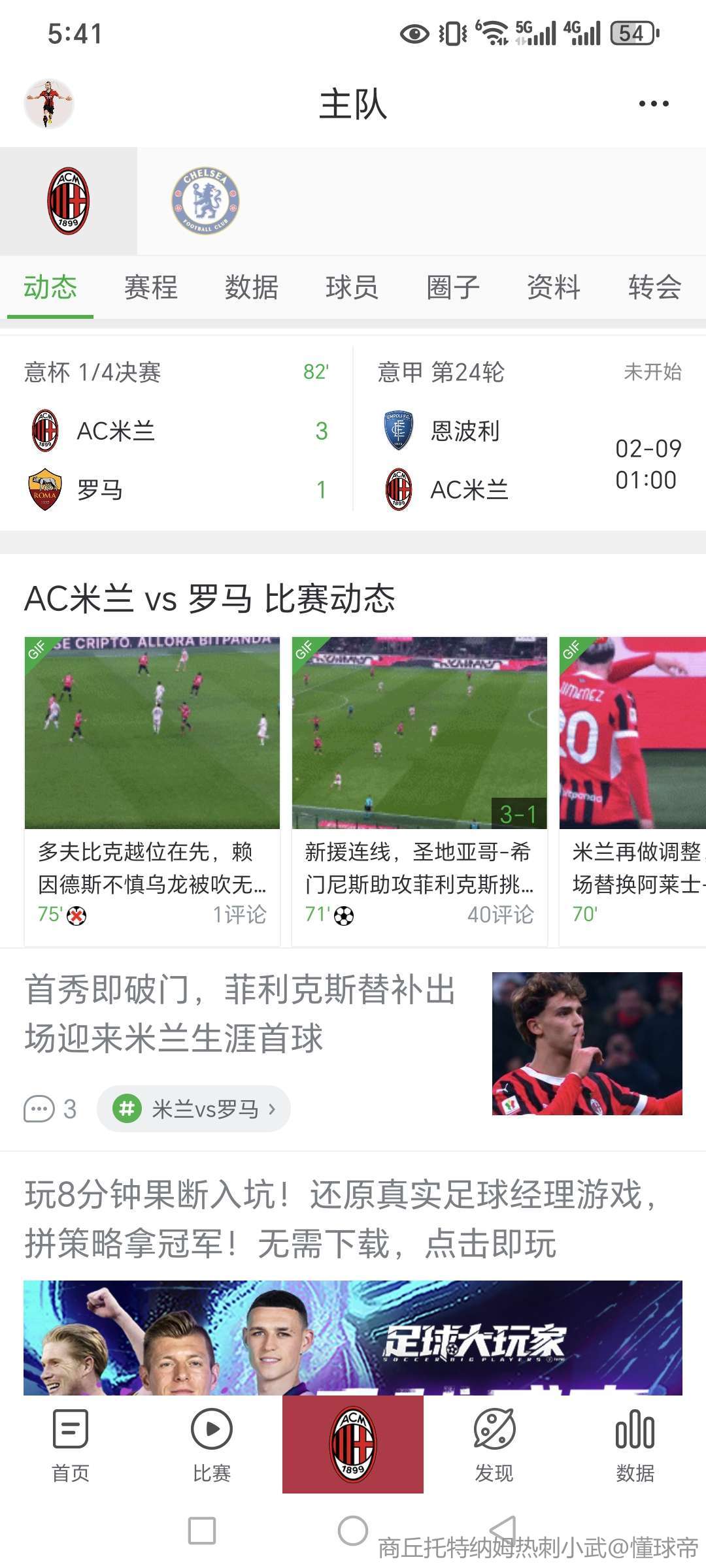Image resolution: width=706 pixels, height=1568 pixels.
Task: Open the 发现 bottom tab
Action: (494, 1445)
